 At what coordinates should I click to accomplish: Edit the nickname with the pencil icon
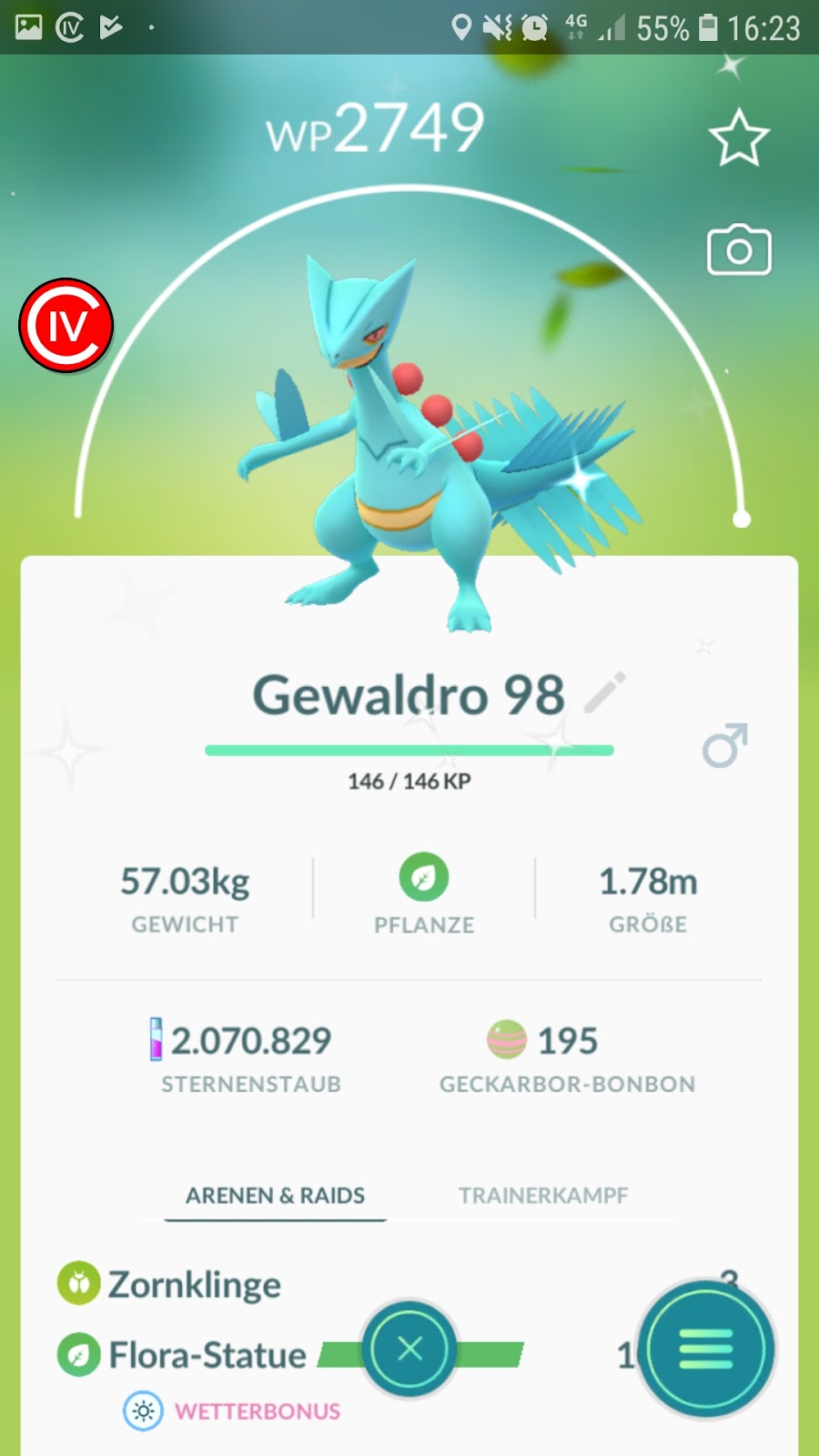pos(605,693)
